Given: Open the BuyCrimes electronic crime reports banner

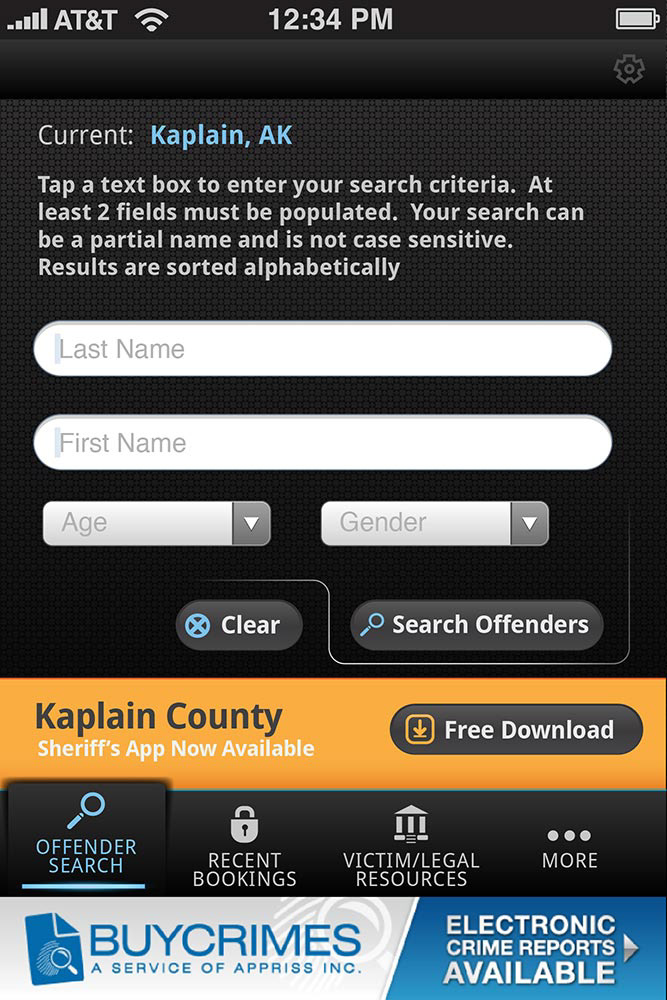Looking at the screenshot, I should click(333, 949).
